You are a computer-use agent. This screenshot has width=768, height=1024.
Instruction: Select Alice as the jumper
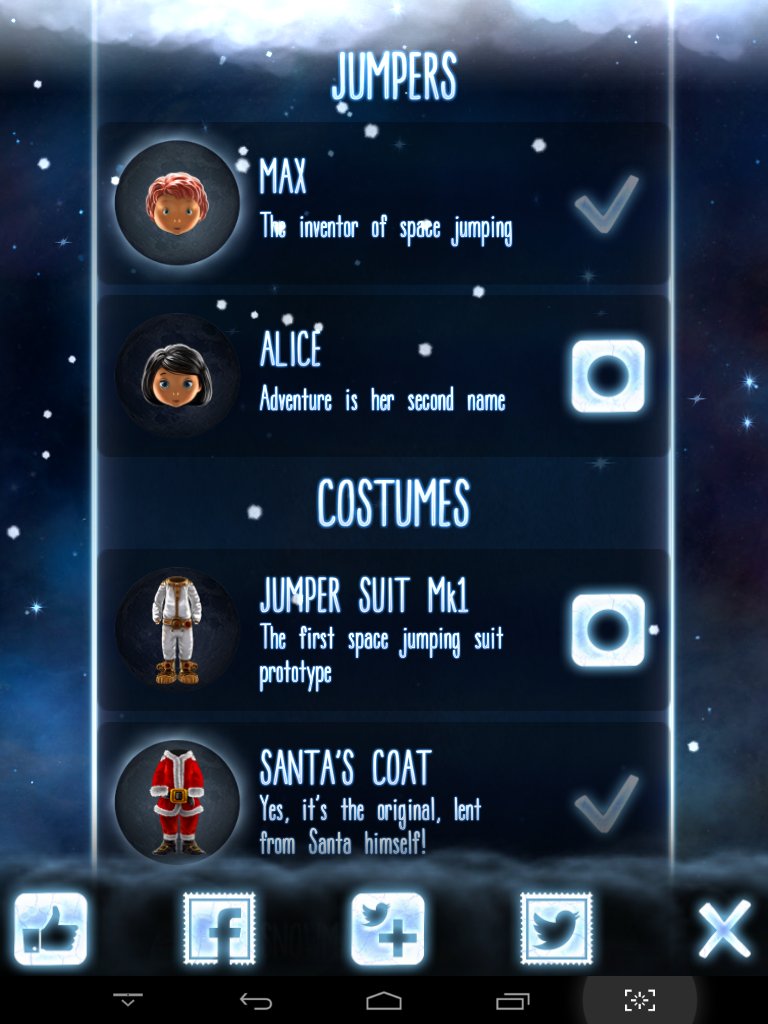[608, 376]
